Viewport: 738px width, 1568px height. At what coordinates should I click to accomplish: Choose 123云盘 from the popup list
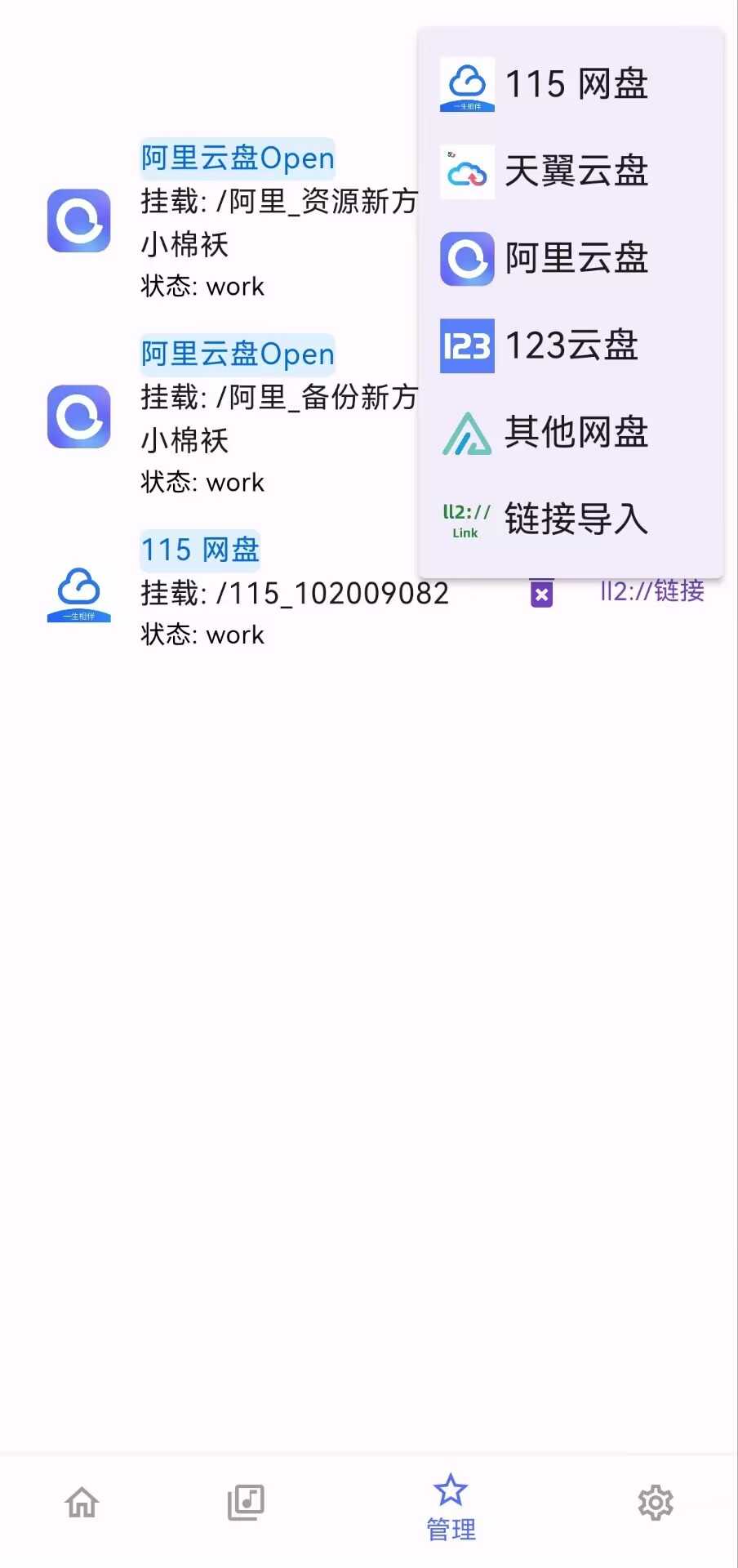pyautogui.click(x=571, y=345)
